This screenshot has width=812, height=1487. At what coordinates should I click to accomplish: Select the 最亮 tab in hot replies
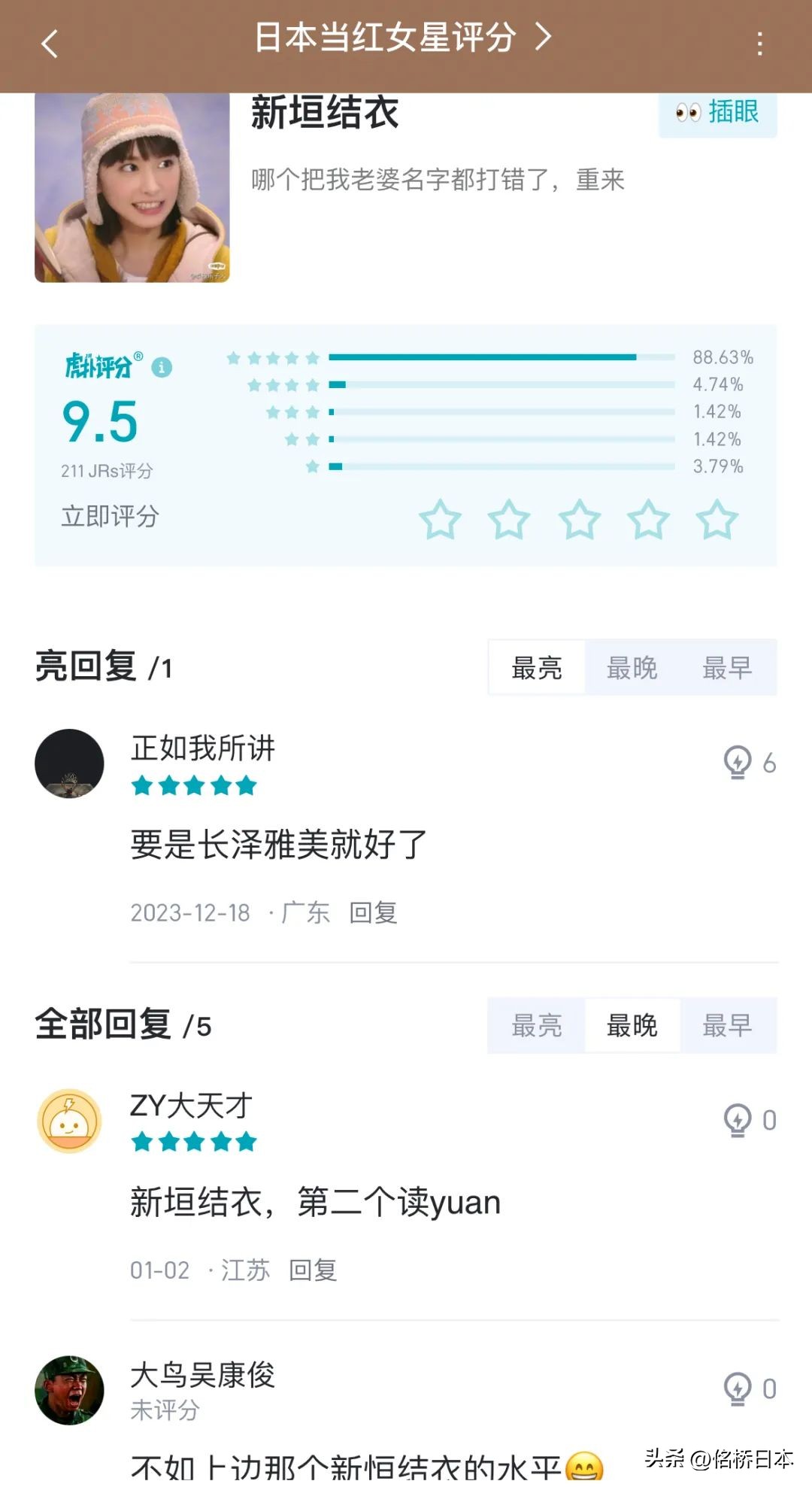(535, 668)
